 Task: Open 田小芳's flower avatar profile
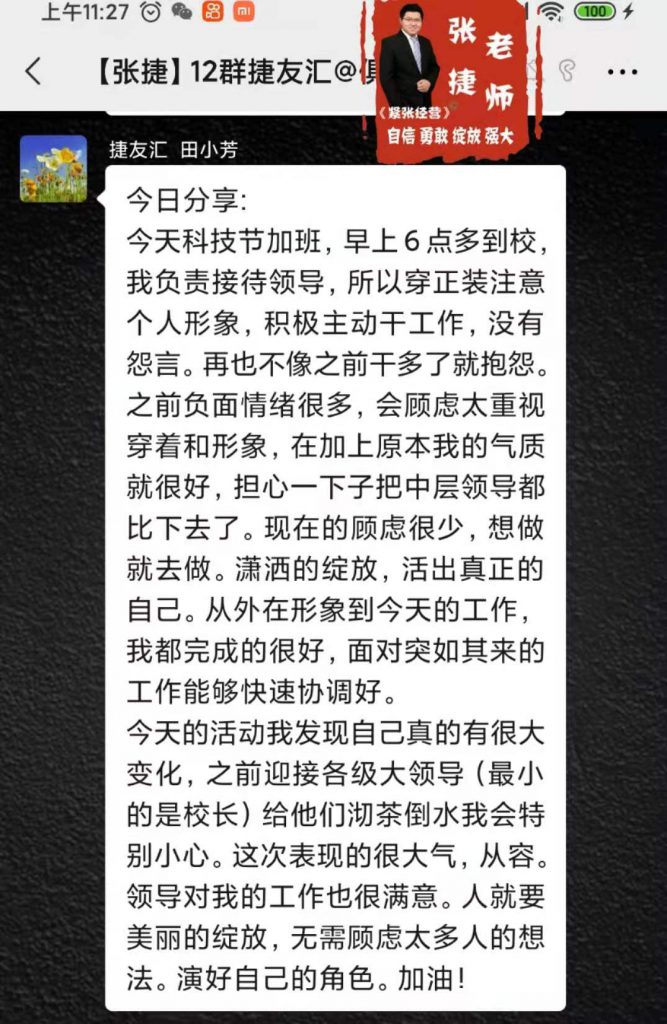[x=54, y=168]
